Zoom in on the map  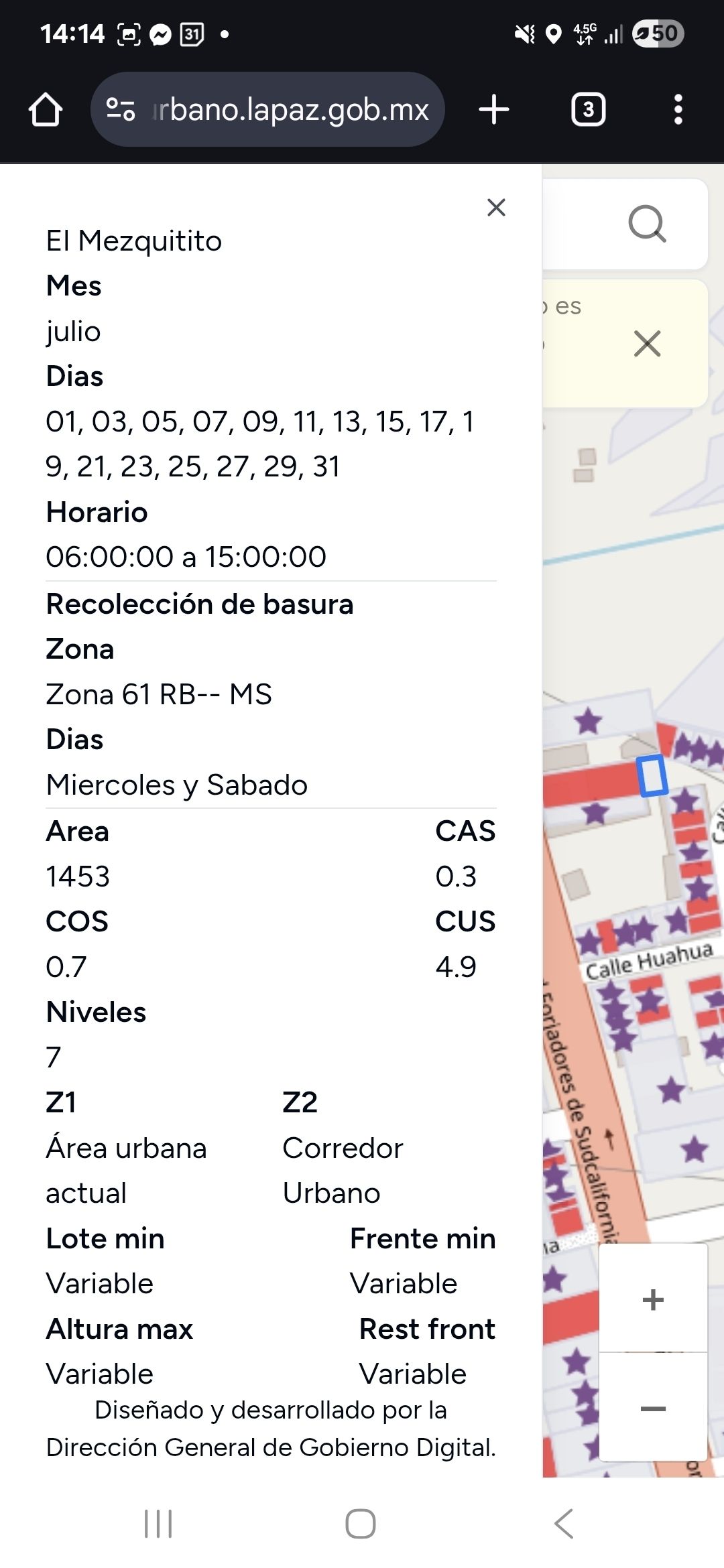click(x=653, y=1299)
